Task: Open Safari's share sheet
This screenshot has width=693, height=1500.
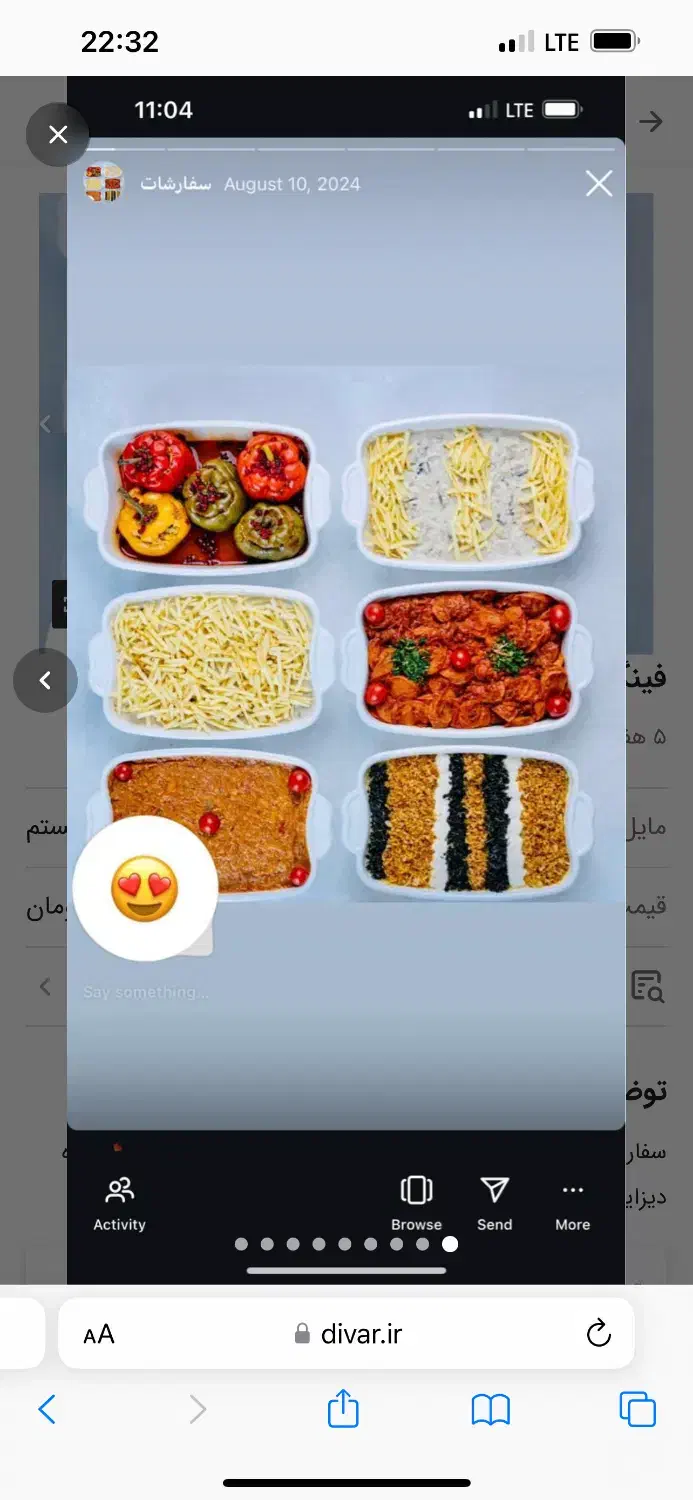Action: tap(343, 1409)
